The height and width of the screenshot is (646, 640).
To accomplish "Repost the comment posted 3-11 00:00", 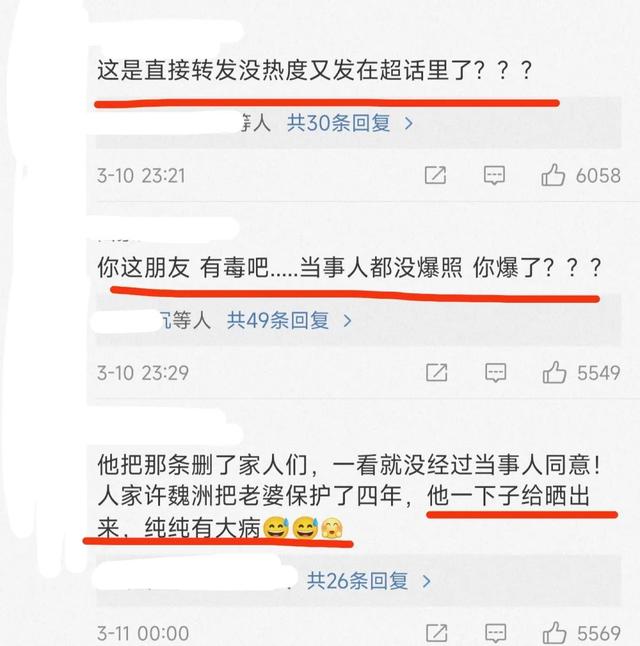I will tap(435, 633).
